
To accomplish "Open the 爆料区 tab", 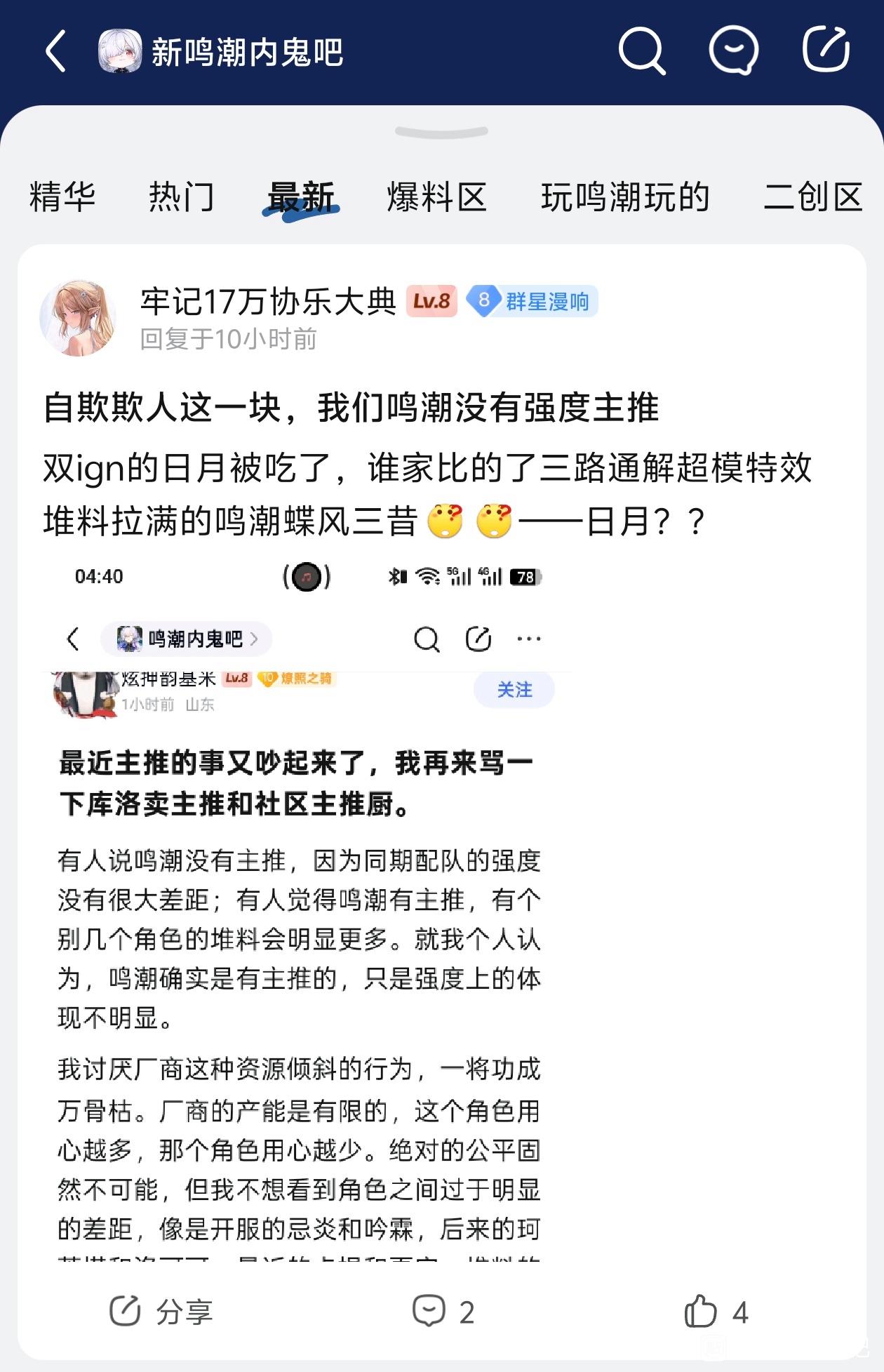I will (436, 197).
